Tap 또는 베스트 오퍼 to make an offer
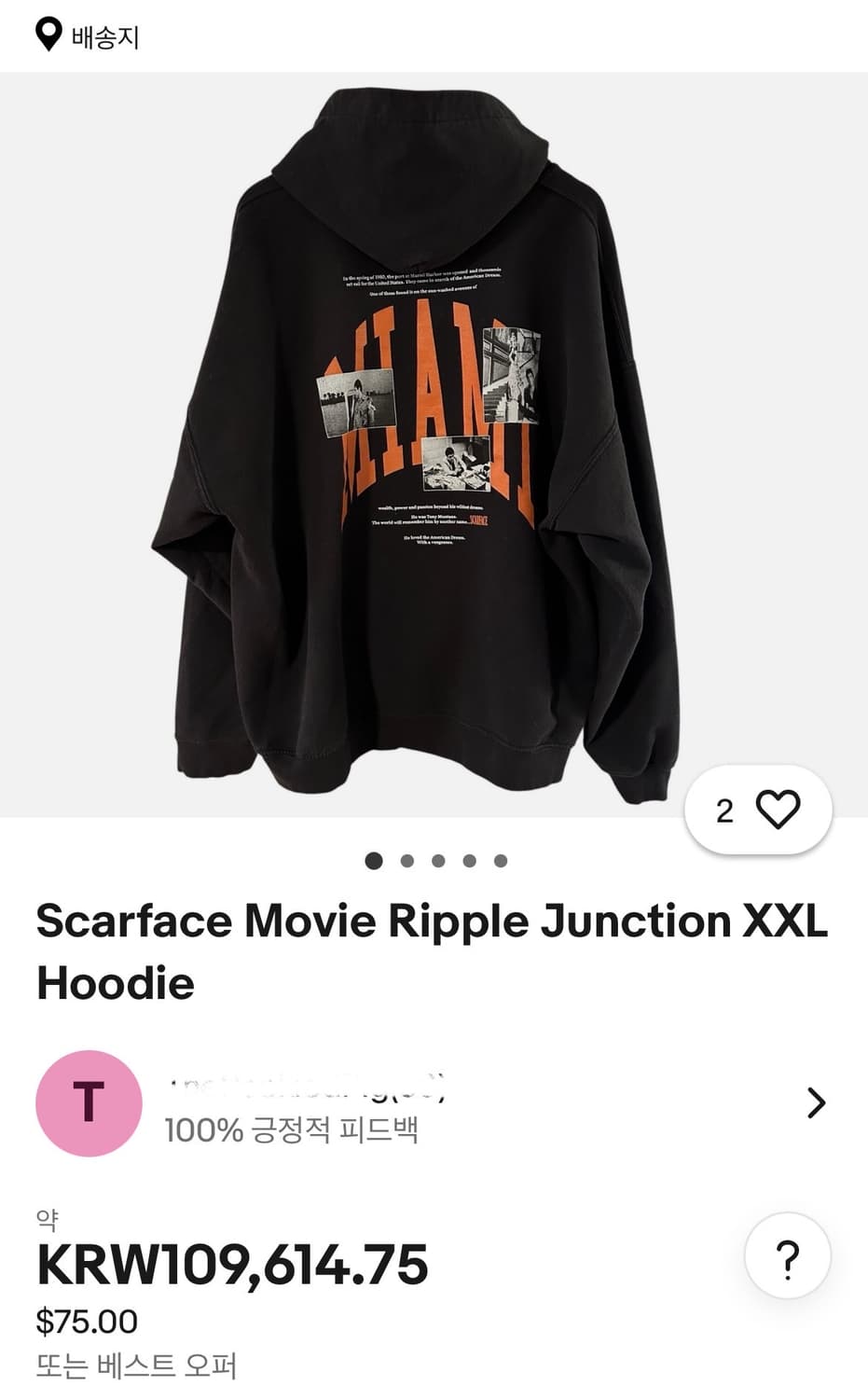 136,1365
